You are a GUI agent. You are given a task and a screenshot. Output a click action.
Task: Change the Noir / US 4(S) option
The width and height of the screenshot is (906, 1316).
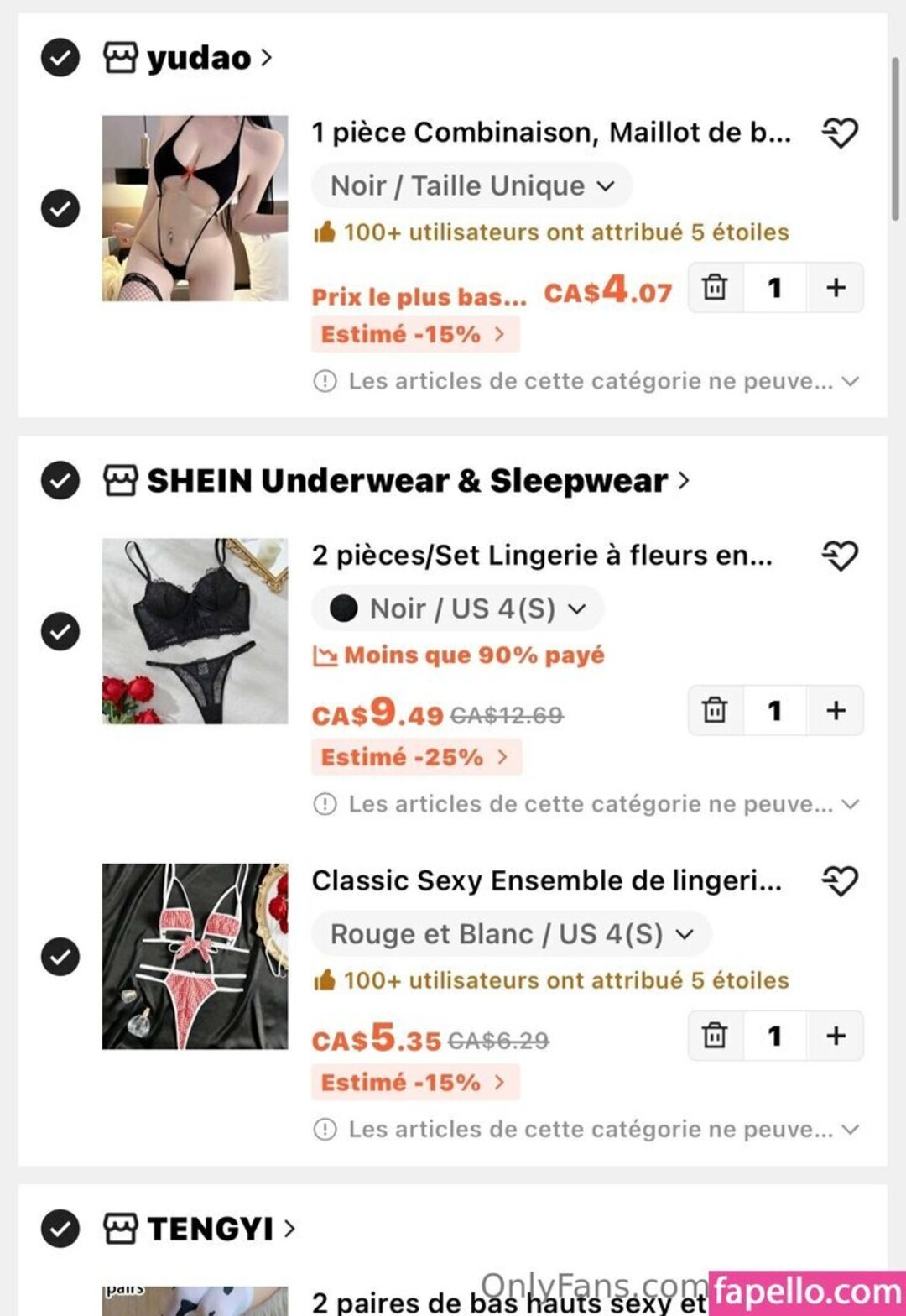(458, 608)
